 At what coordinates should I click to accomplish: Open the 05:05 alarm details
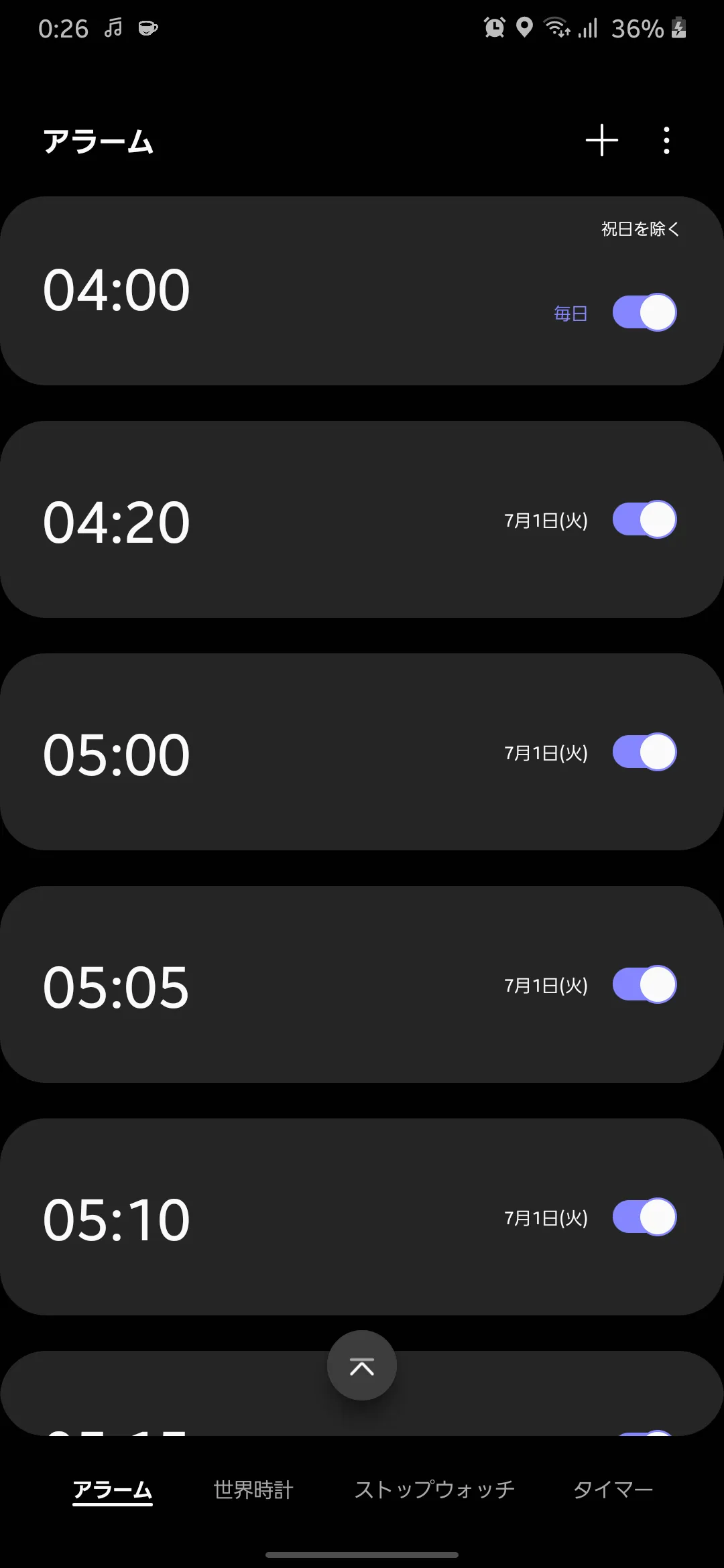(x=362, y=984)
